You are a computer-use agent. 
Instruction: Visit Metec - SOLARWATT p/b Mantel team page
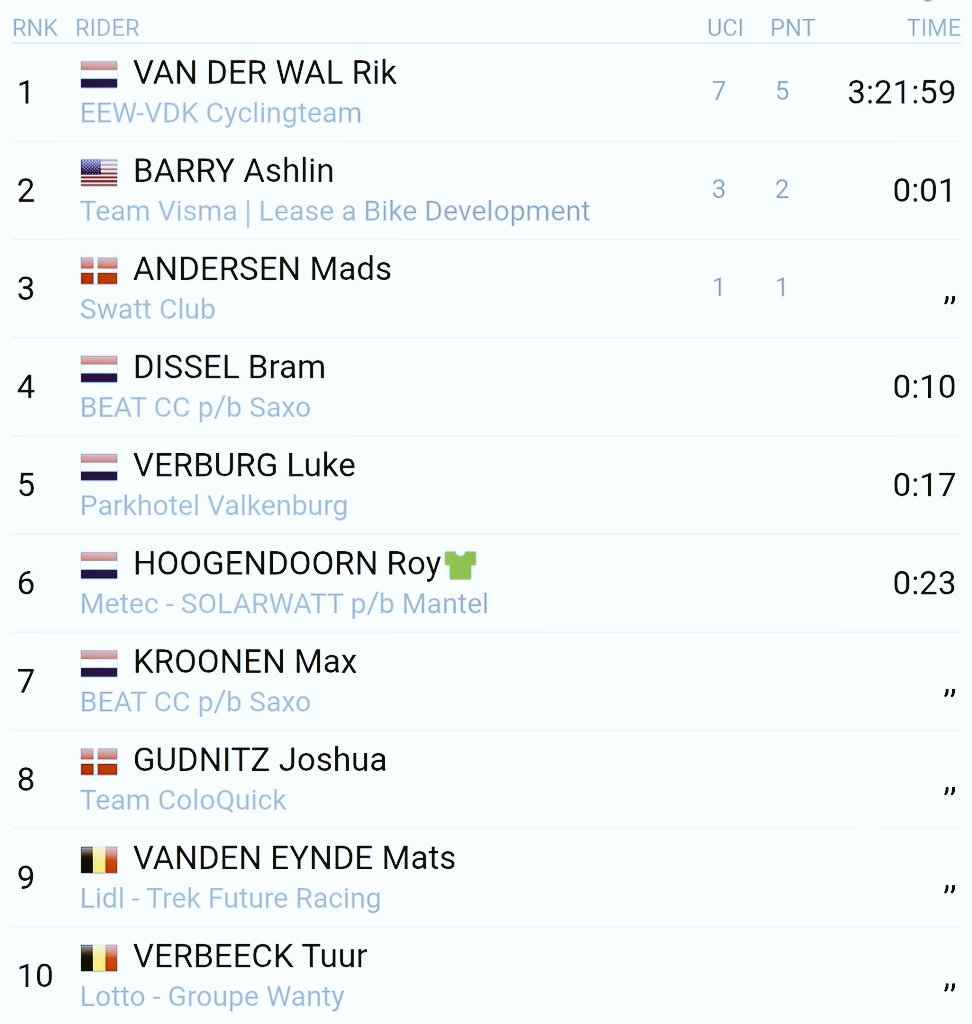coord(284,604)
